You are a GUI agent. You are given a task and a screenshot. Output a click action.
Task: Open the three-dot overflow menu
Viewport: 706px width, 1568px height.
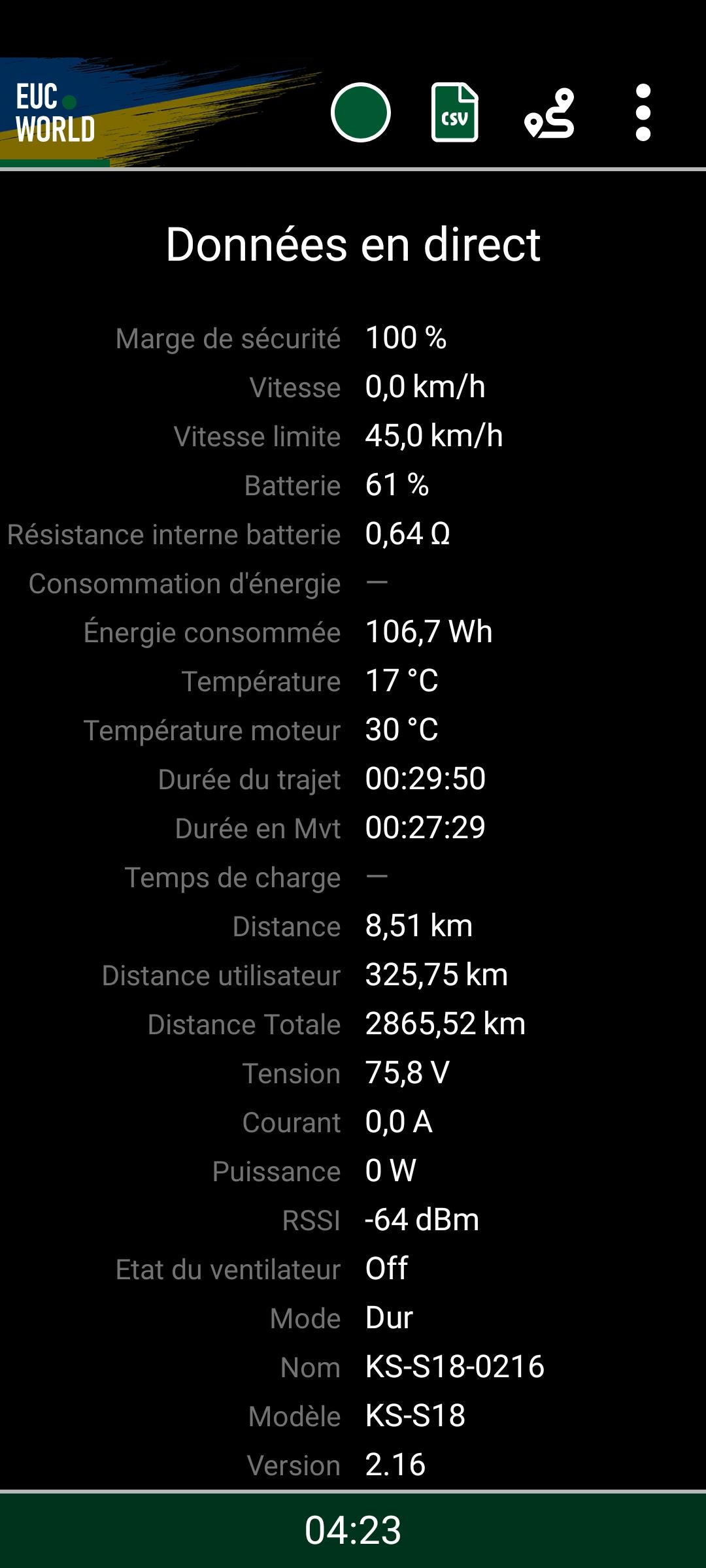(x=643, y=112)
